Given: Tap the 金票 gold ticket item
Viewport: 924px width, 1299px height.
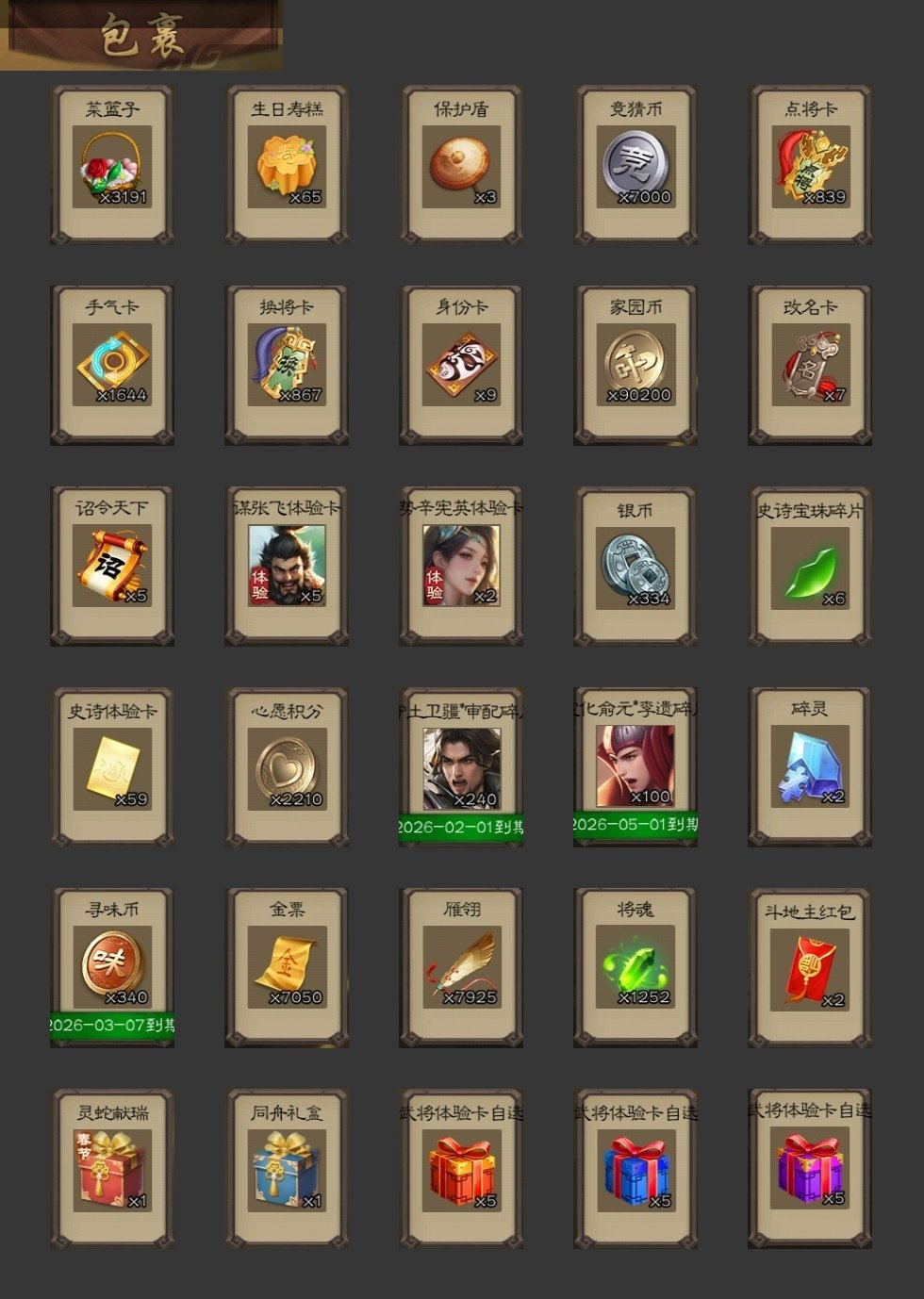Looking at the screenshot, I should 287,966.
